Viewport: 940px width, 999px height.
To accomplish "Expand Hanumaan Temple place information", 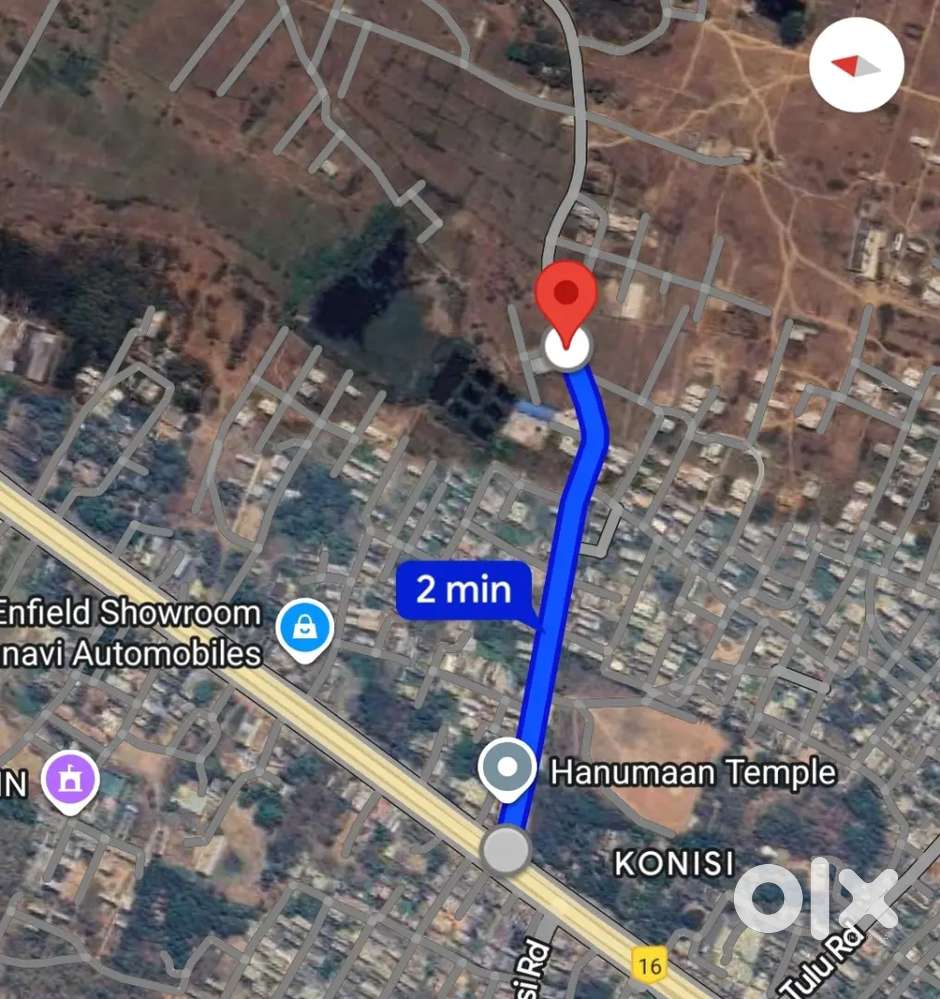I will click(x=692, y=772).
